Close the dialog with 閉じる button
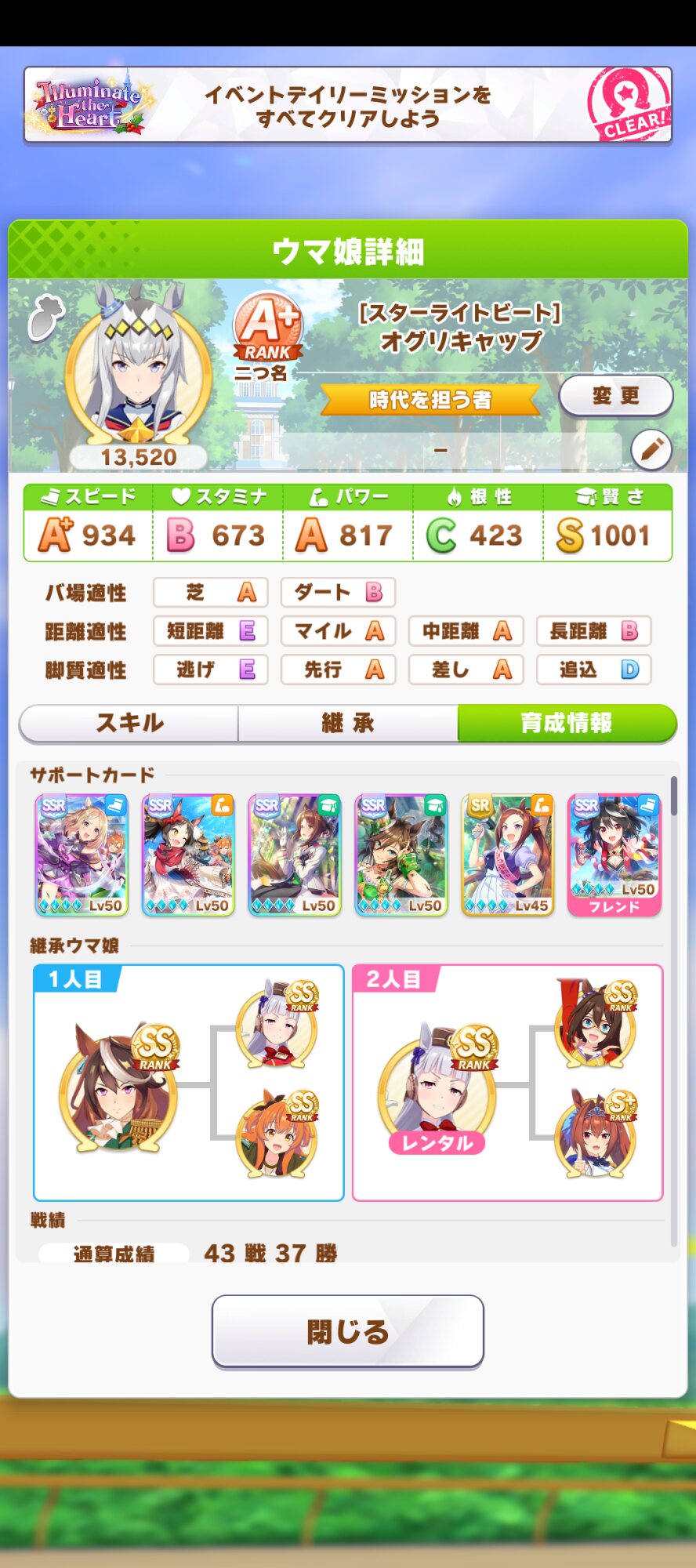Screen dimensions: 696x1568 pos(348,1331)
